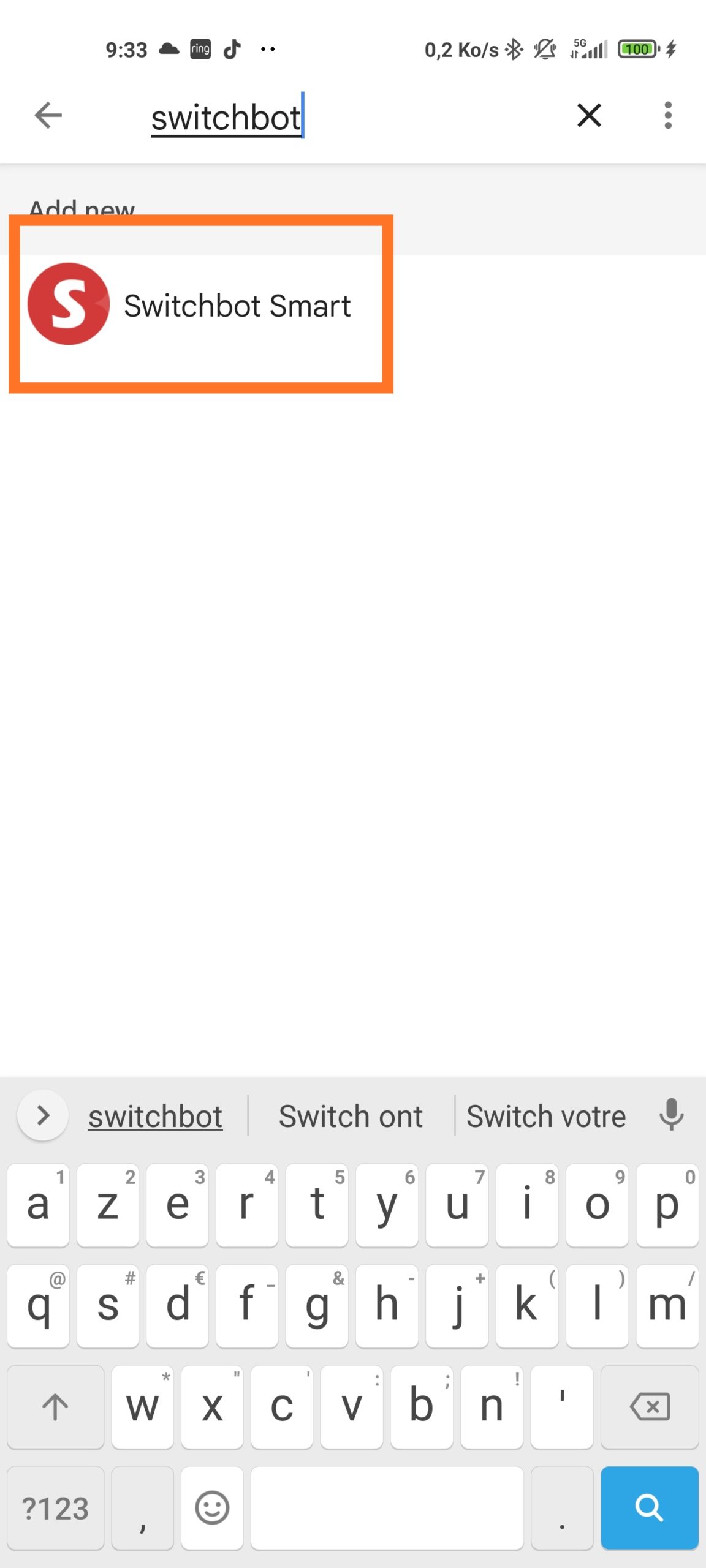Enable shift on the keyboard

56,1406
